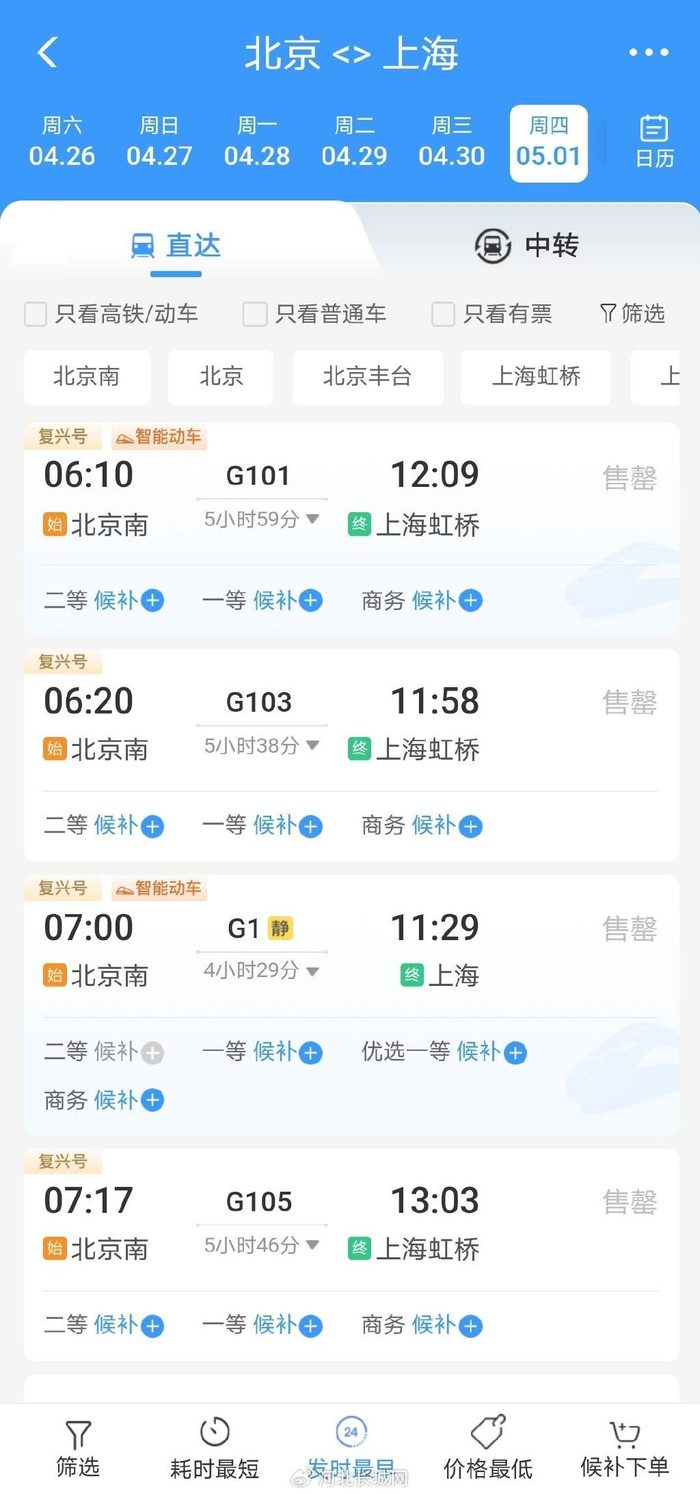Select date 周三 04.30
700x1494 pixels.
[x=452, y=142]
